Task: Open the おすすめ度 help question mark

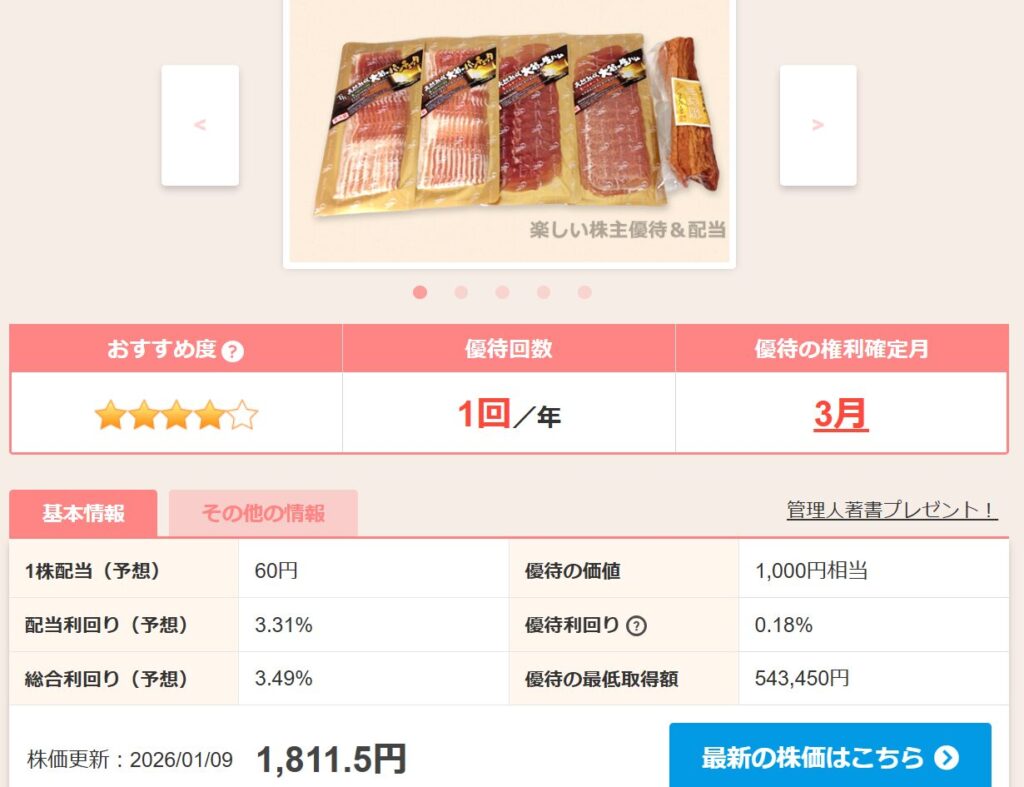Action: pyautogui.click(x=233, y=351)
